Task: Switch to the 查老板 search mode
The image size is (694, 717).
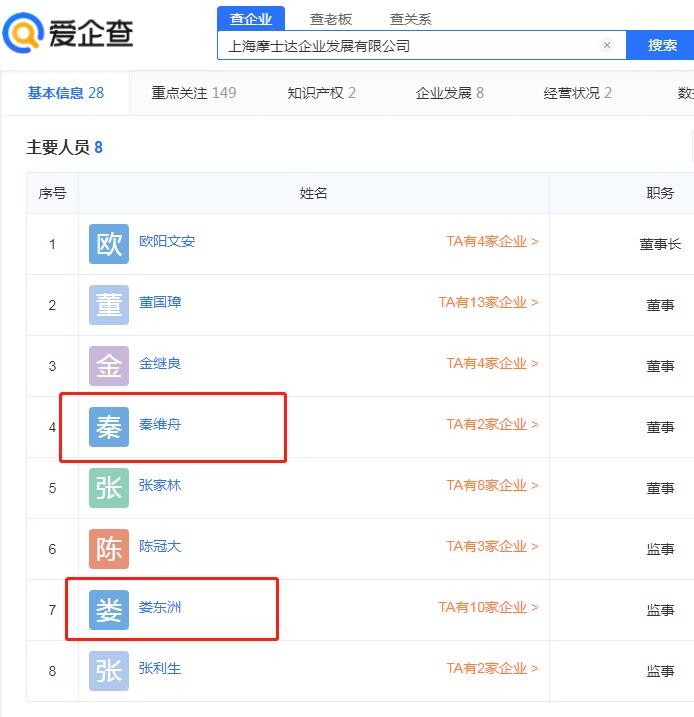Action: click(330, 19)
